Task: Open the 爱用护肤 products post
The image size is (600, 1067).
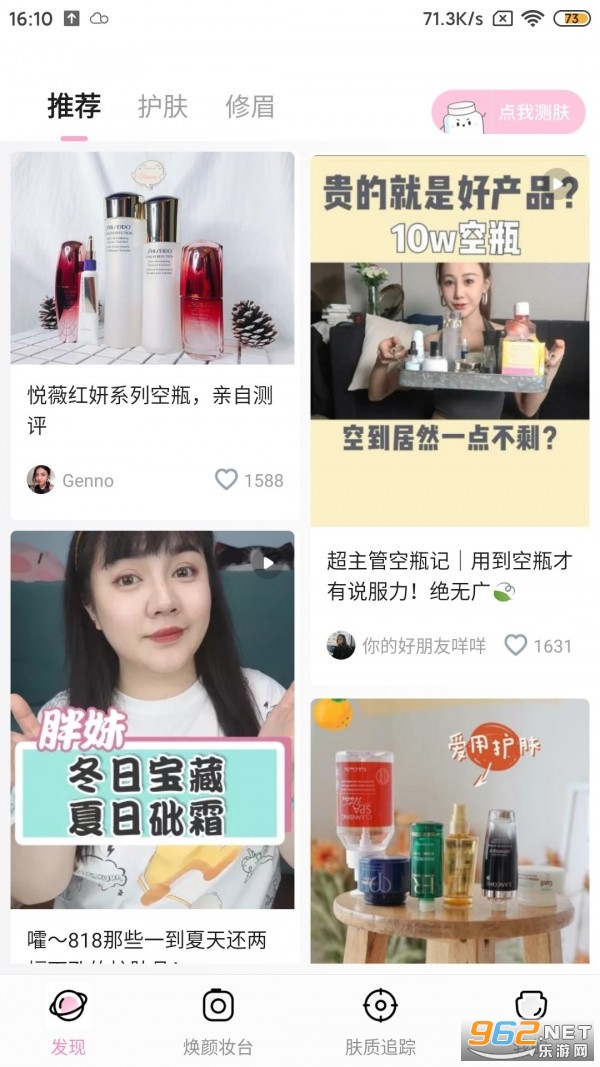Action: tap(450, 830)
